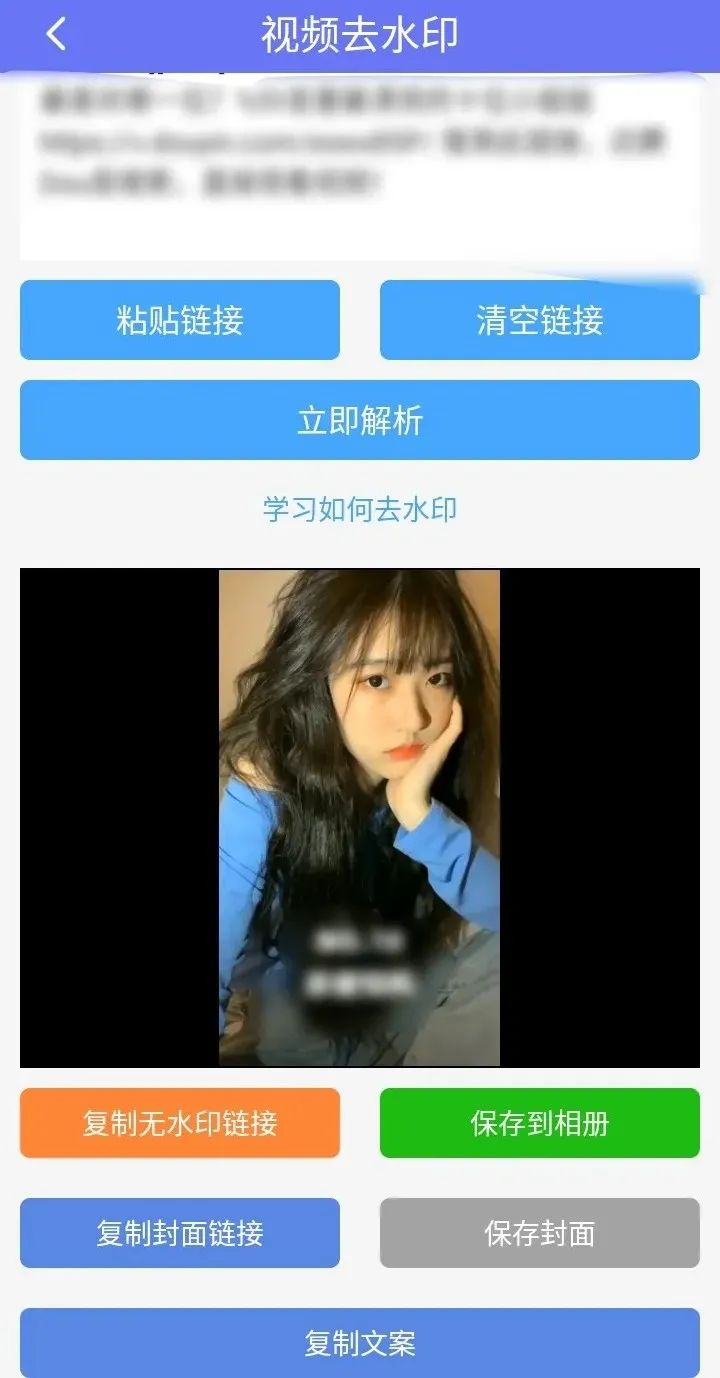
Task: Copy link via 复制无水印链接
Action: 180,1123
